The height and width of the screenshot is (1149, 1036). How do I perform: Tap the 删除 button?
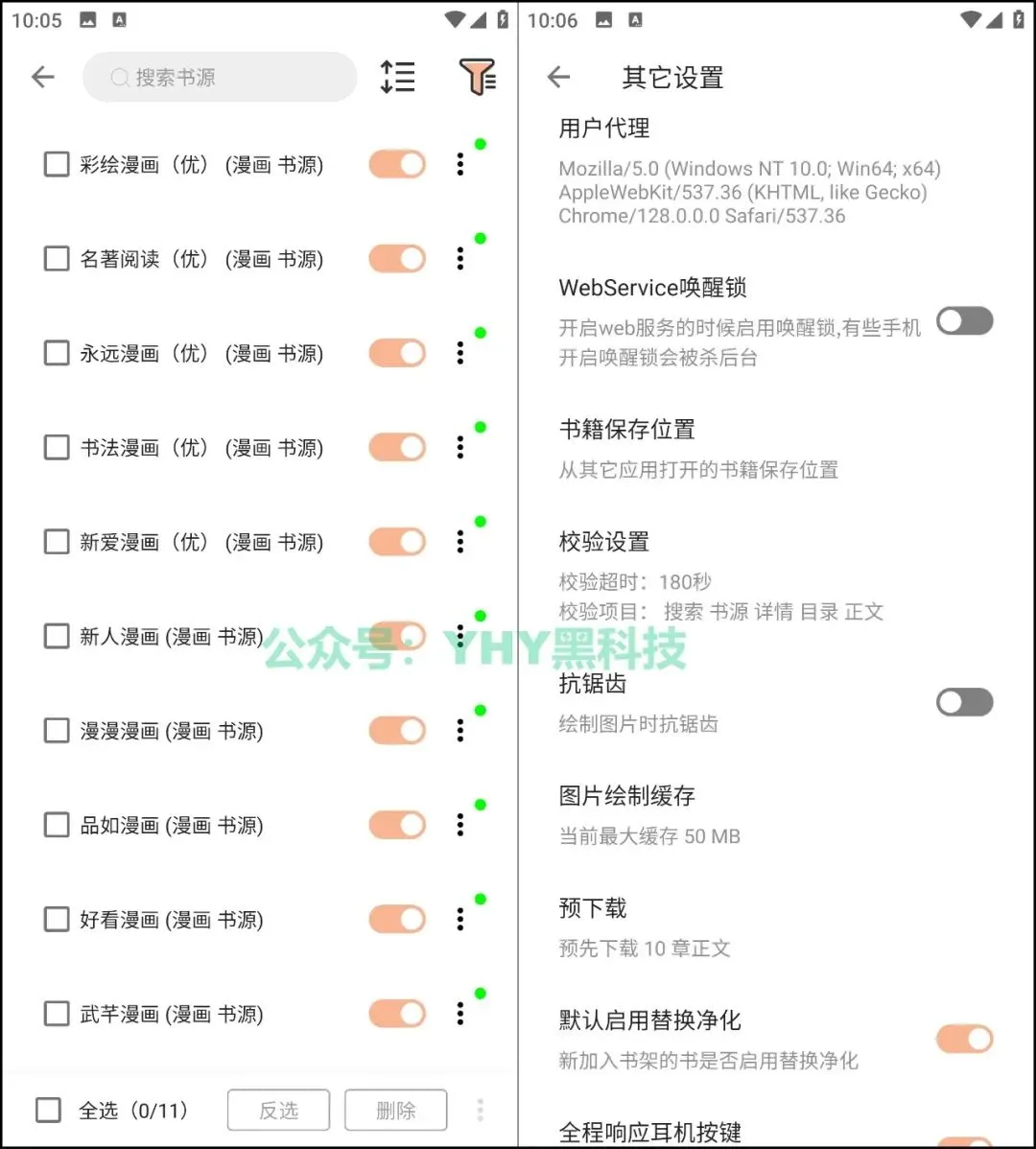395,1111
